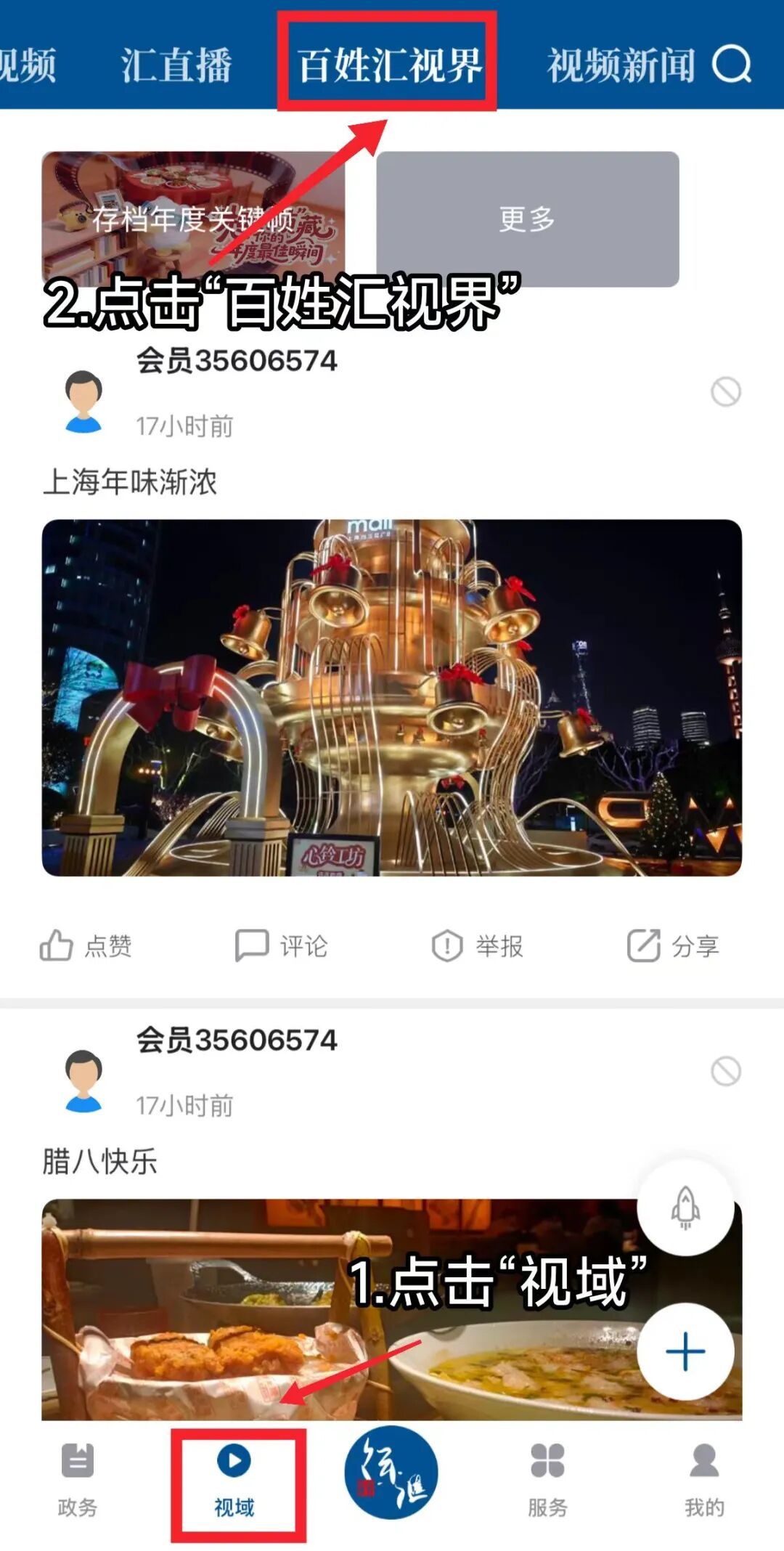Switch to the 汇直播 tab
The height and width of the screenshot is (1551, 784).
coord(176,65)
